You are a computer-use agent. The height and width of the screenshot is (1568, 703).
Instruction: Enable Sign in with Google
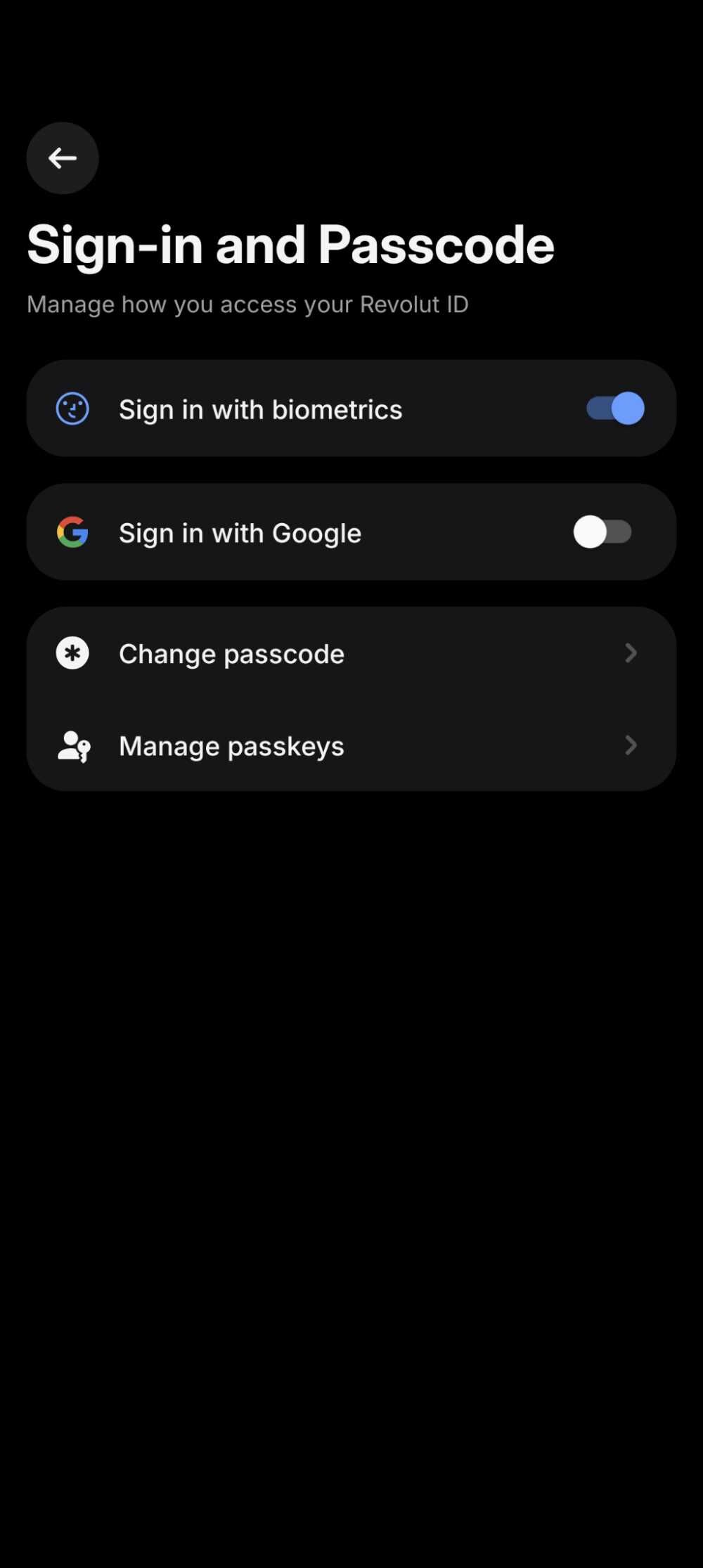pos(602,532)
